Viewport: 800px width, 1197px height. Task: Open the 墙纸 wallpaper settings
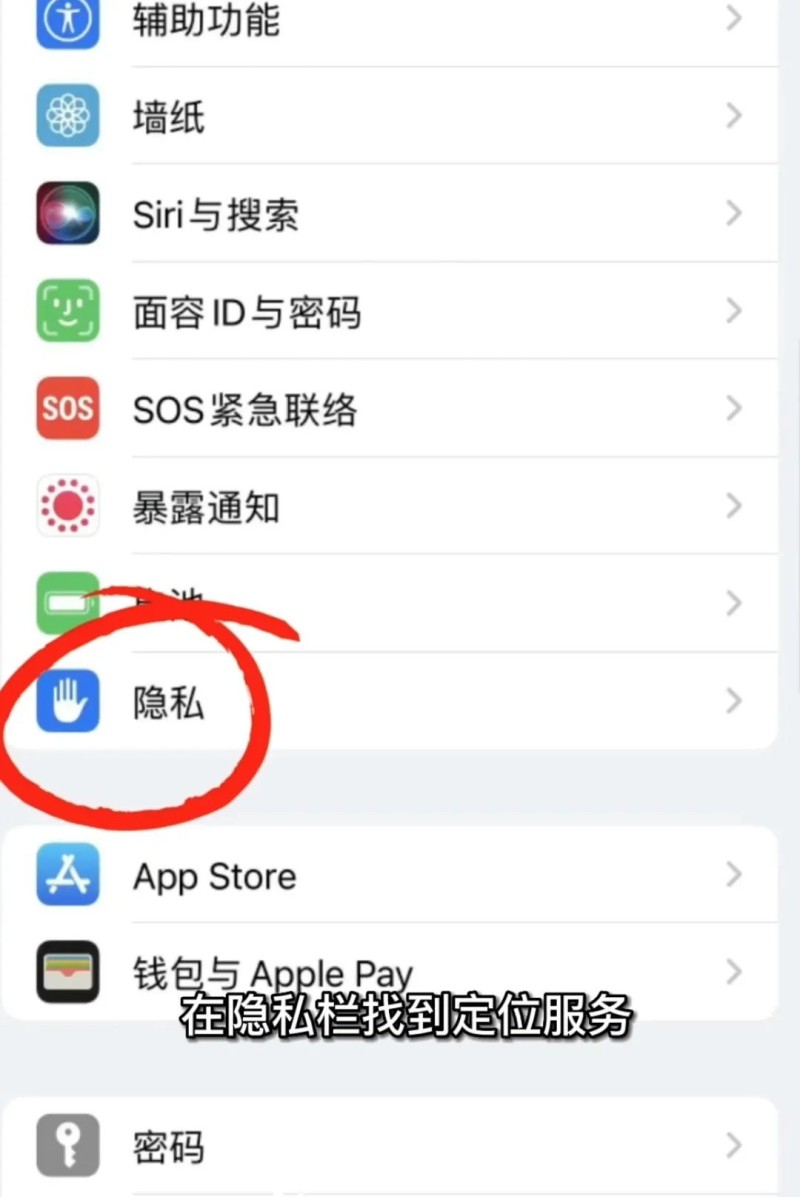[400, 117]
